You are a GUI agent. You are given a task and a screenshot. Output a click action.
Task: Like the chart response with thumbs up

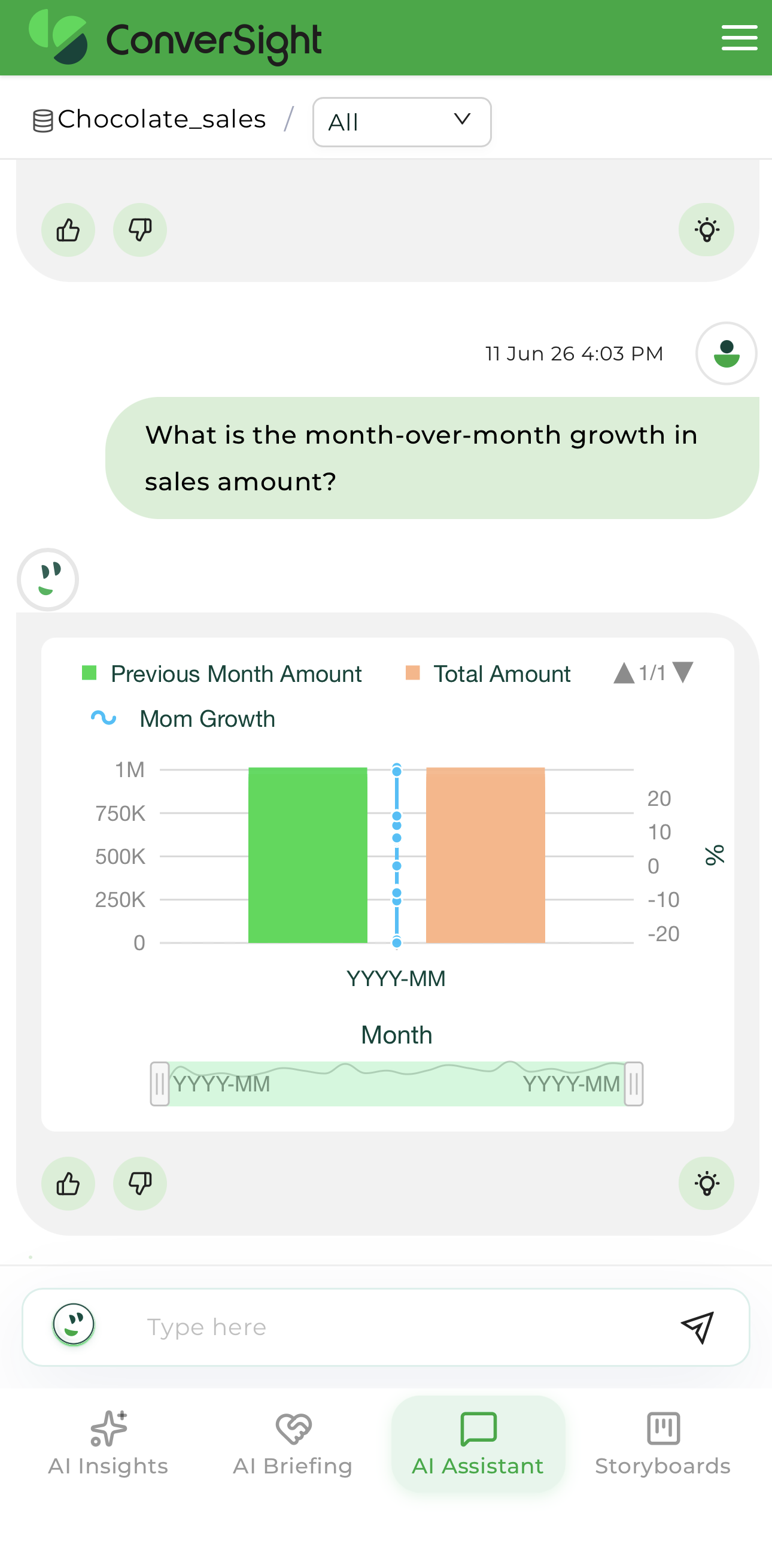tap(68, 1183)
